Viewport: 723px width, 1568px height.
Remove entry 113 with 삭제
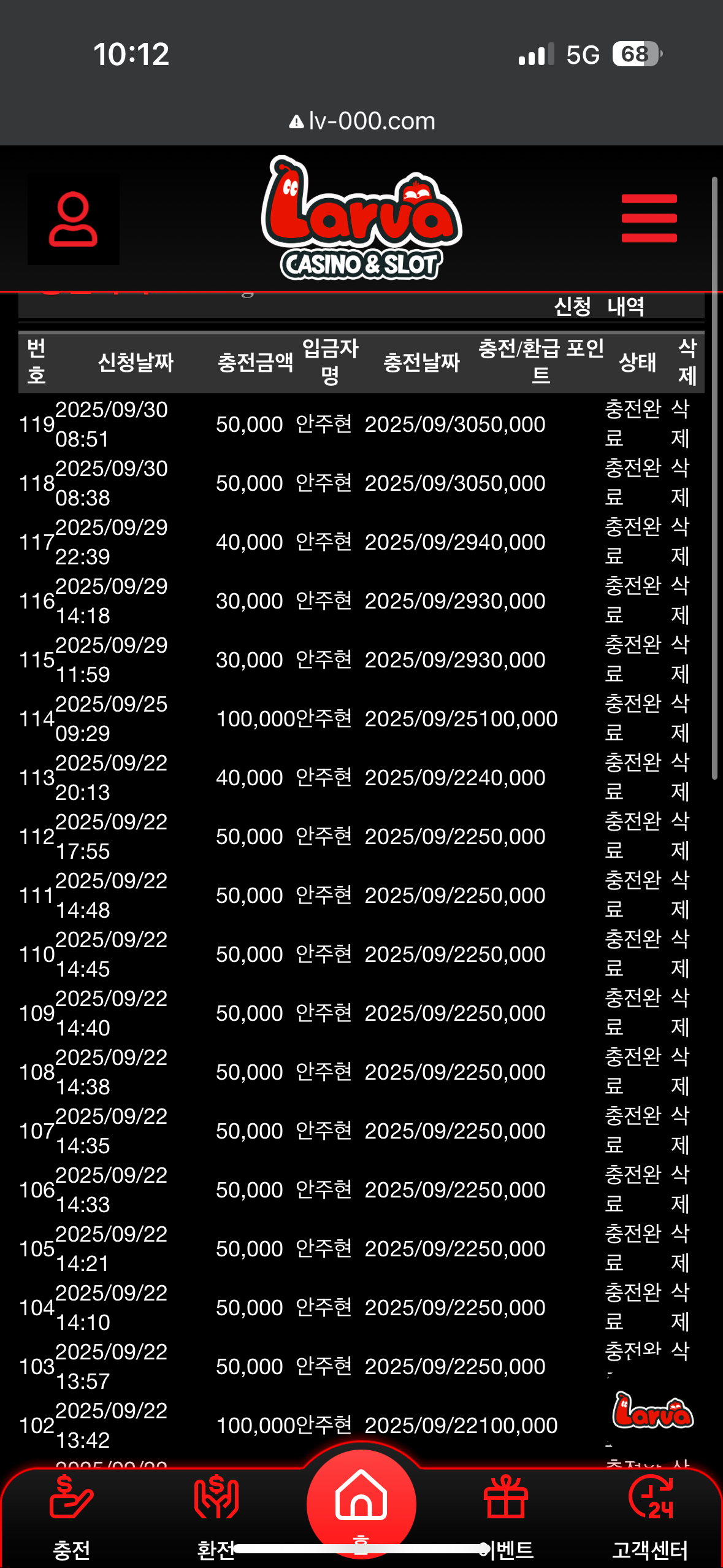[x=680, y=777]
